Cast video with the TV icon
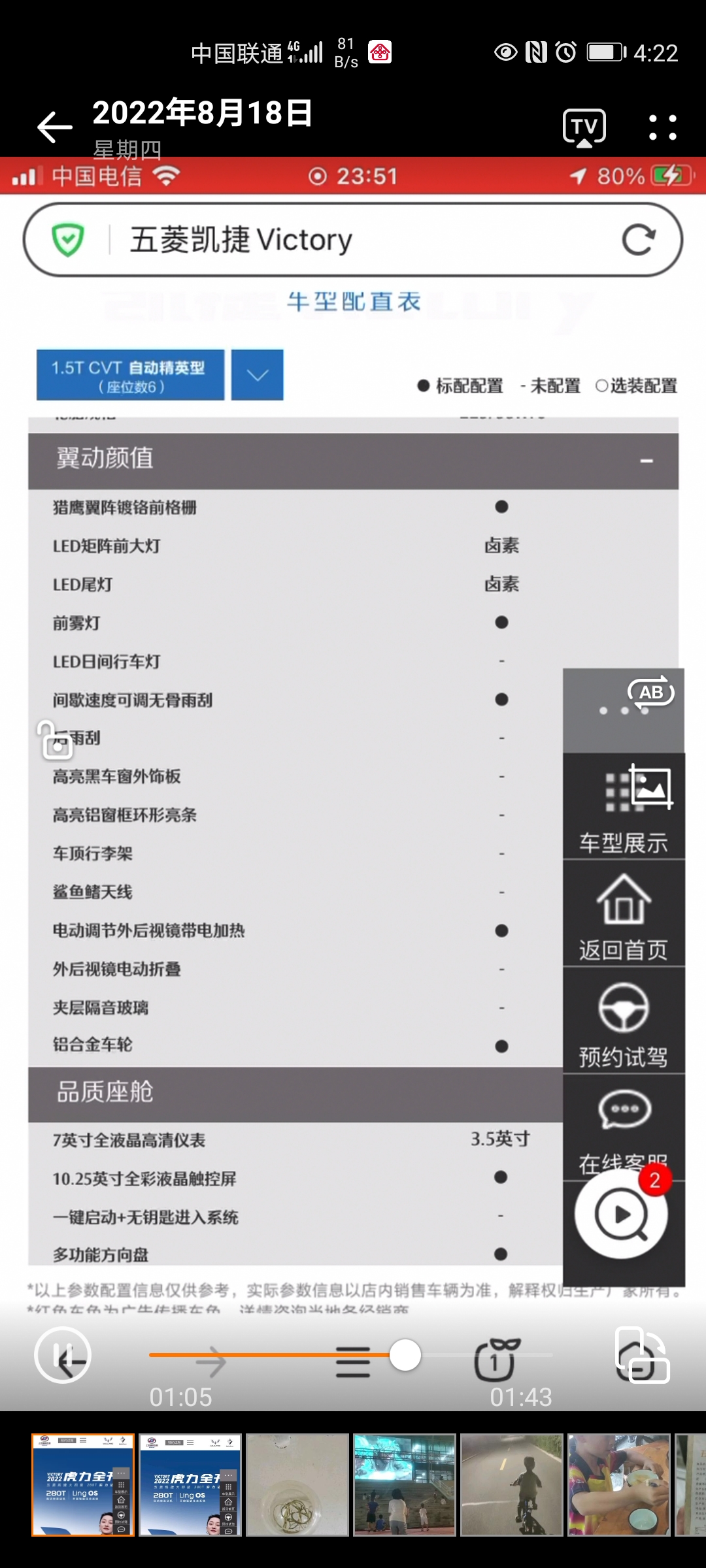 (584, 127)
